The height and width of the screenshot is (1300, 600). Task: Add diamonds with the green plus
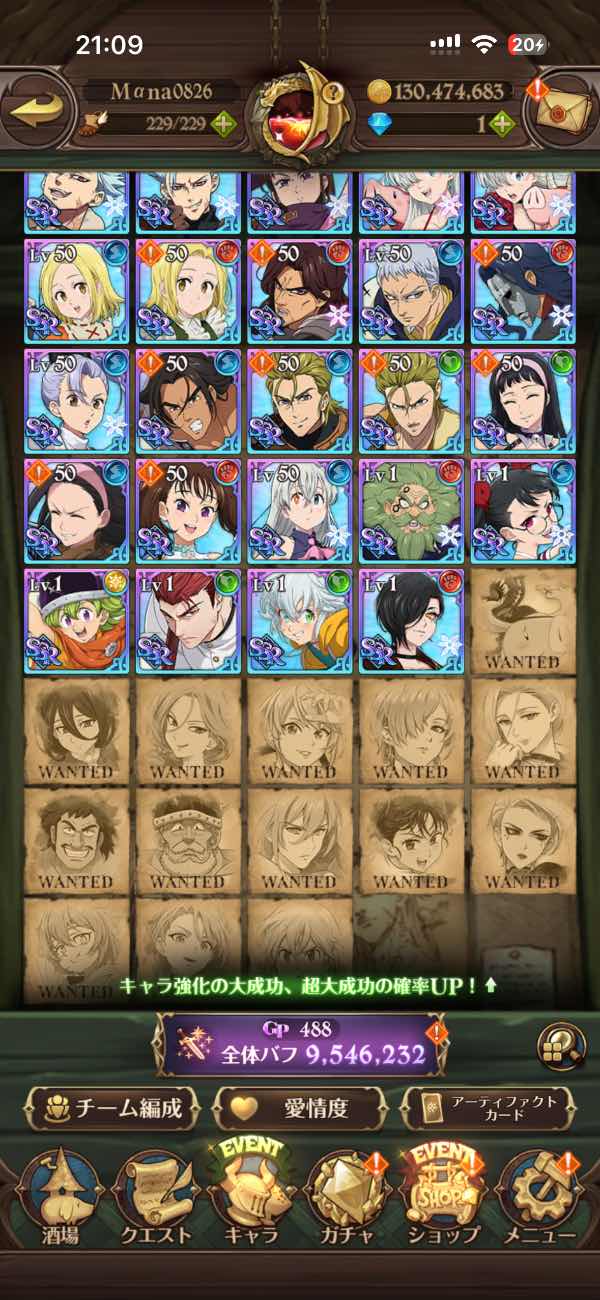tap(501, 126)
